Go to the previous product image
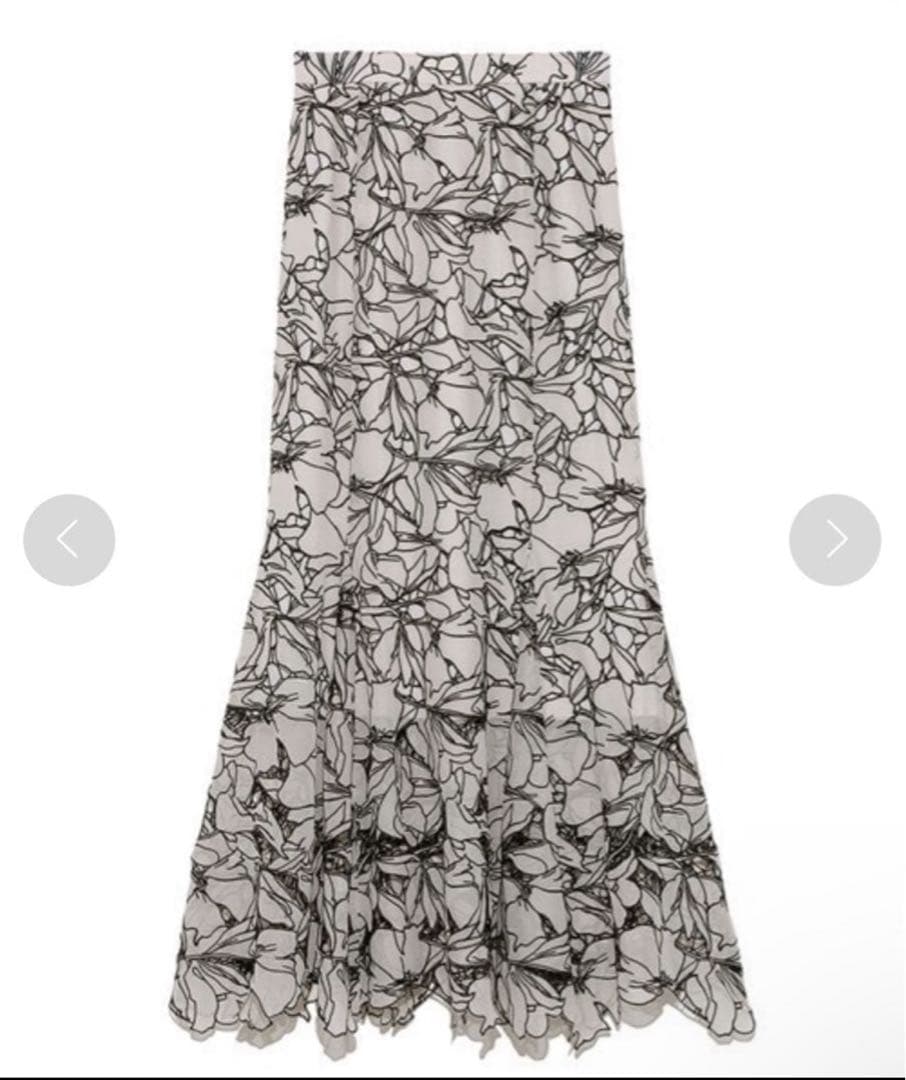906x1080 pixels. click(68, 540)
